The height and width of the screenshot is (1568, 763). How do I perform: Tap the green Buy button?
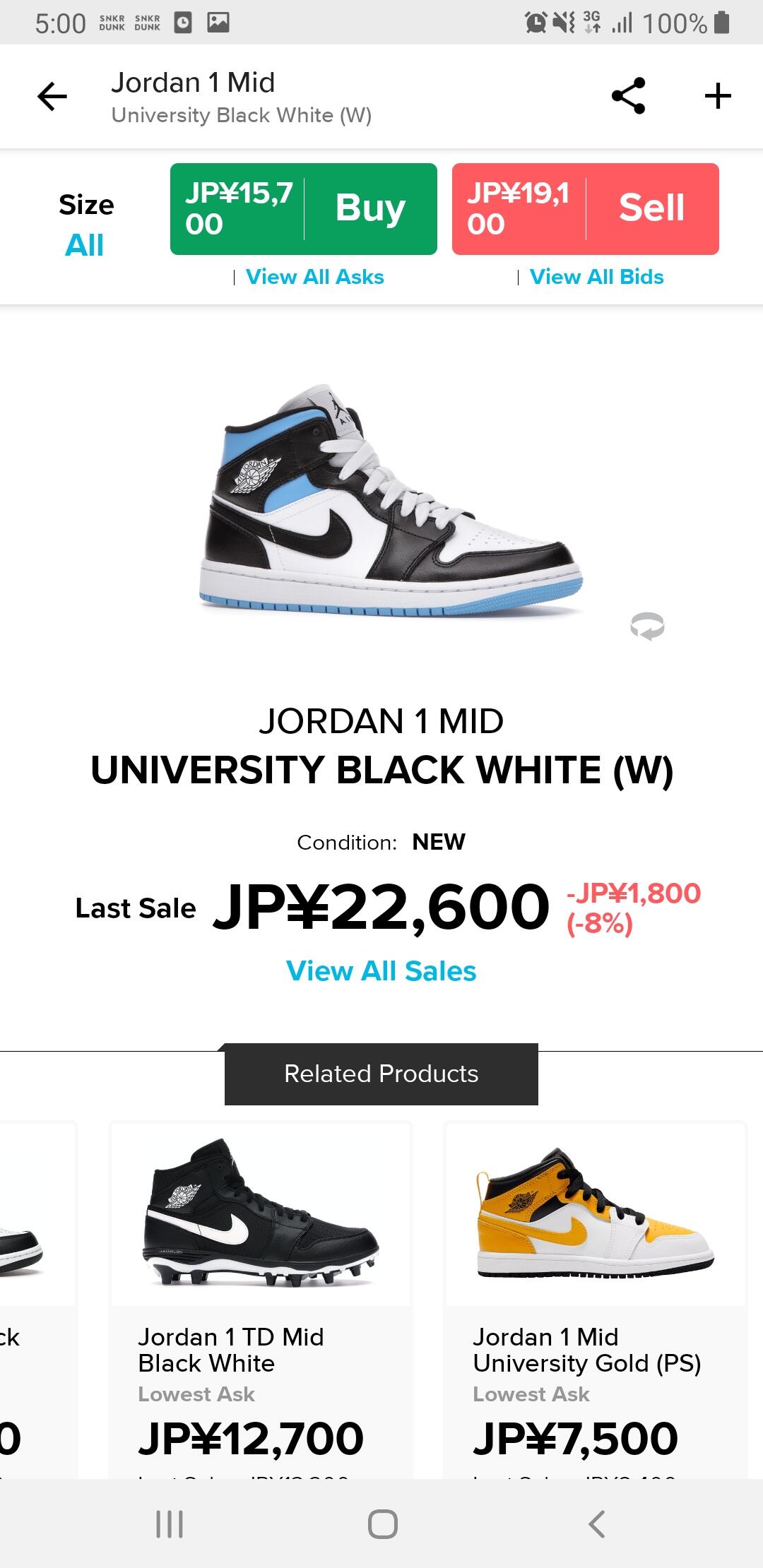tap(304, 209)
